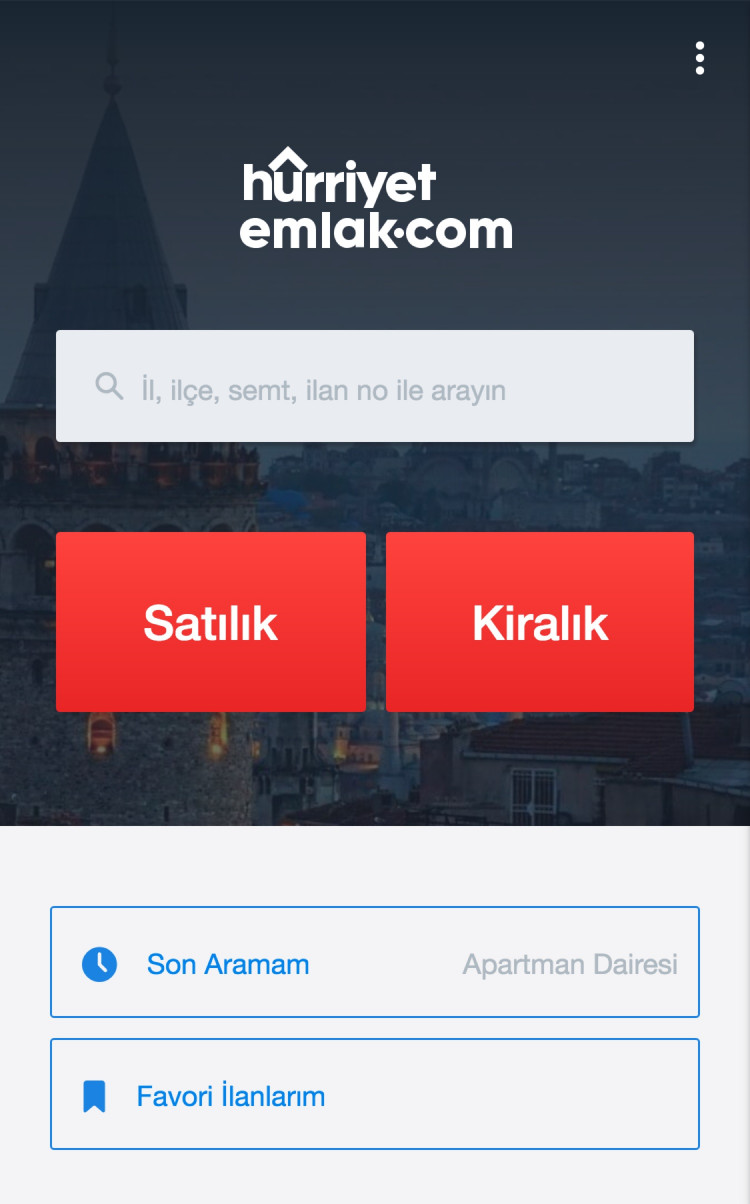This screenshot has width=750, height=1204.
Task: Select the Satılık button
Action: click(211, 622)
